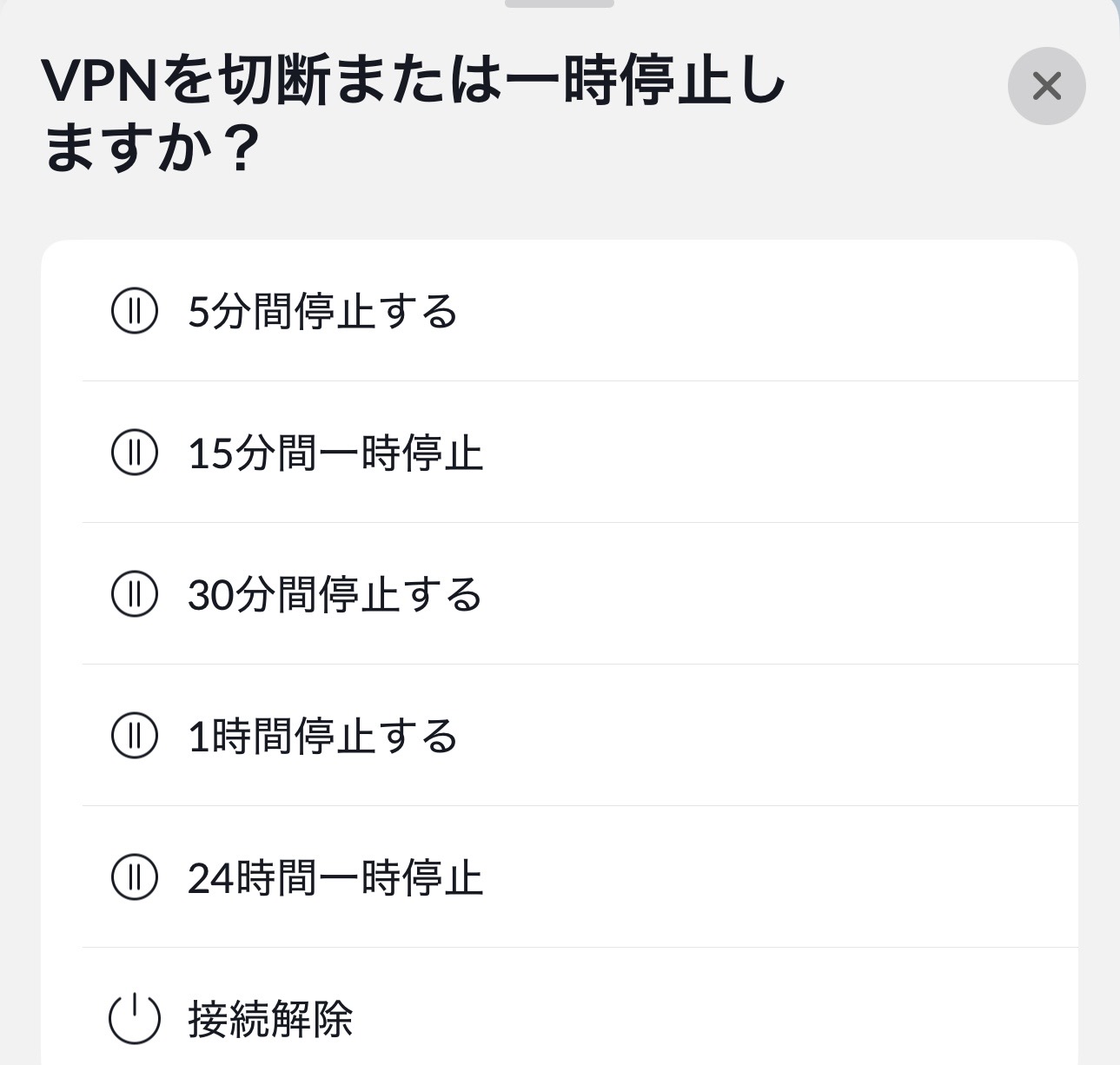
Task: Tap 1時間停止する option
Action: pos(322,736)
